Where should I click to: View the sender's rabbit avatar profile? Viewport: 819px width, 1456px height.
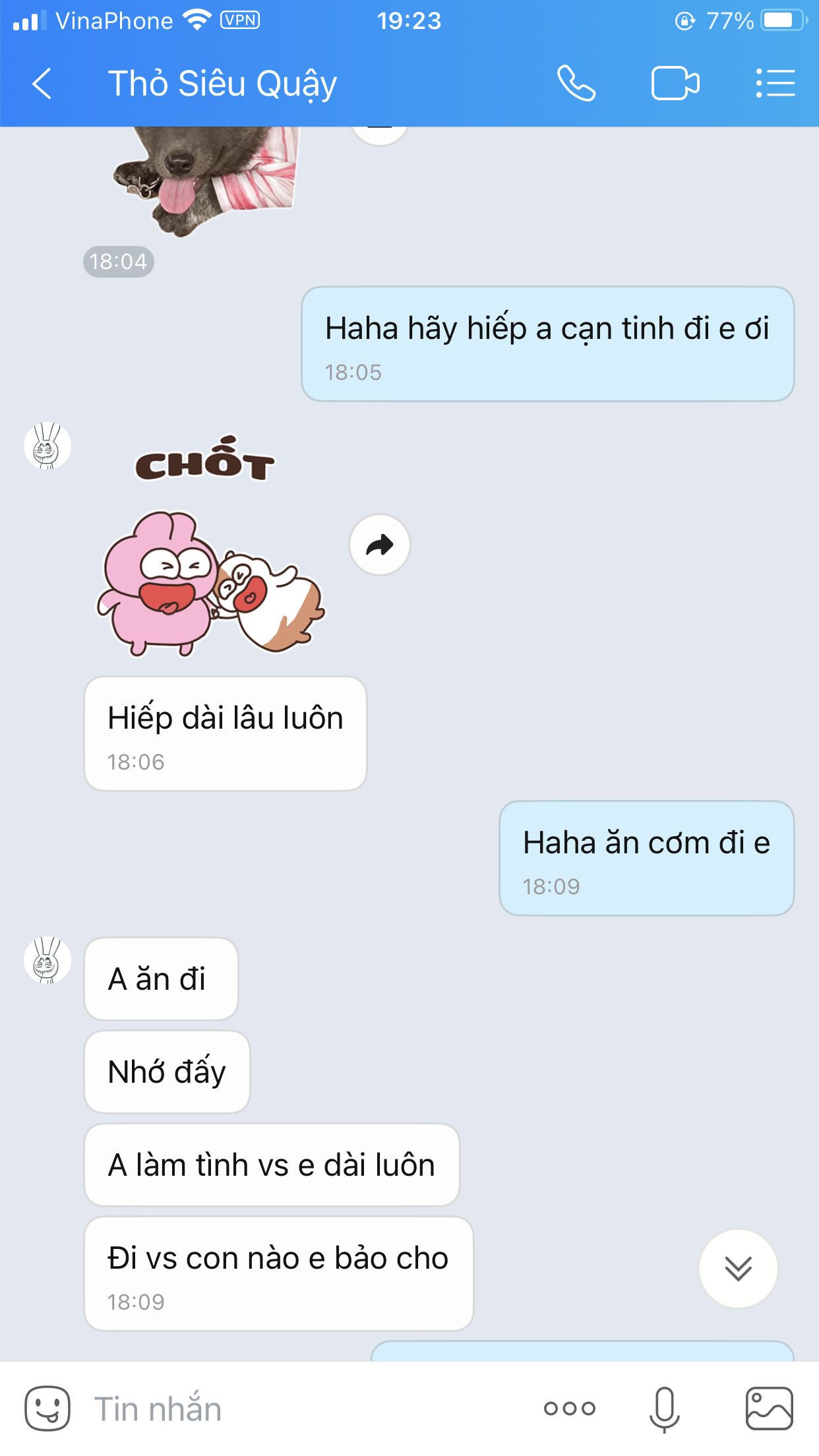pos(47,960)
